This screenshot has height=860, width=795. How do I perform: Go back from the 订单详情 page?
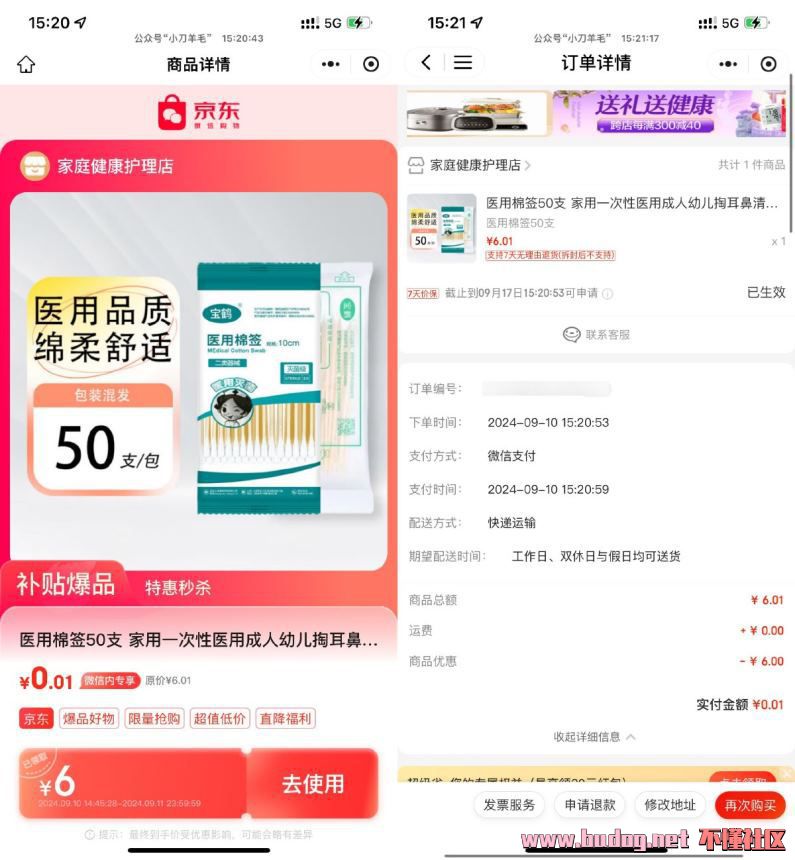pyautogui.click(x=426, y=62)
